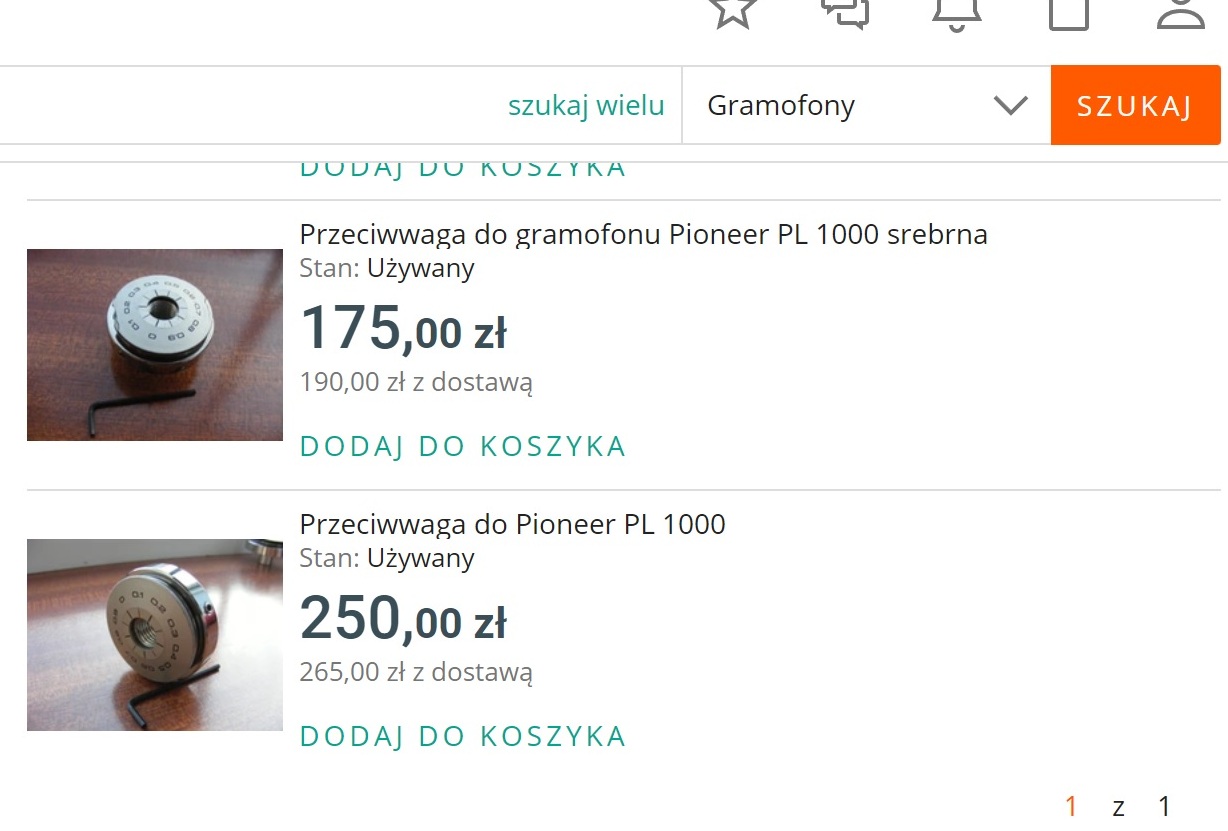Tap the orange SZUKAJ button
1228x831 pixels.
1135,105
